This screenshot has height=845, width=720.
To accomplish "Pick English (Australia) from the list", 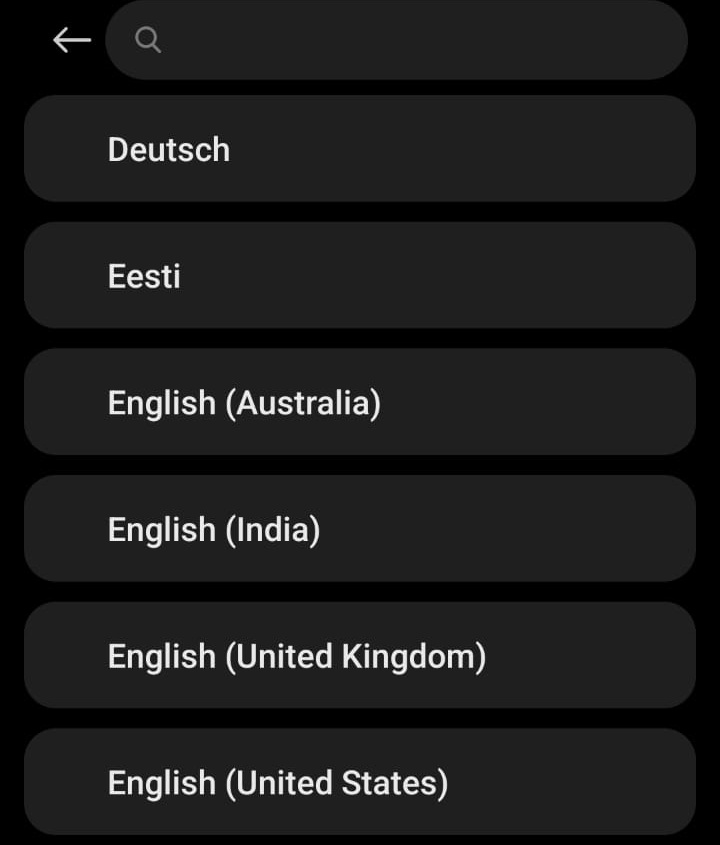I will (360, 402).
